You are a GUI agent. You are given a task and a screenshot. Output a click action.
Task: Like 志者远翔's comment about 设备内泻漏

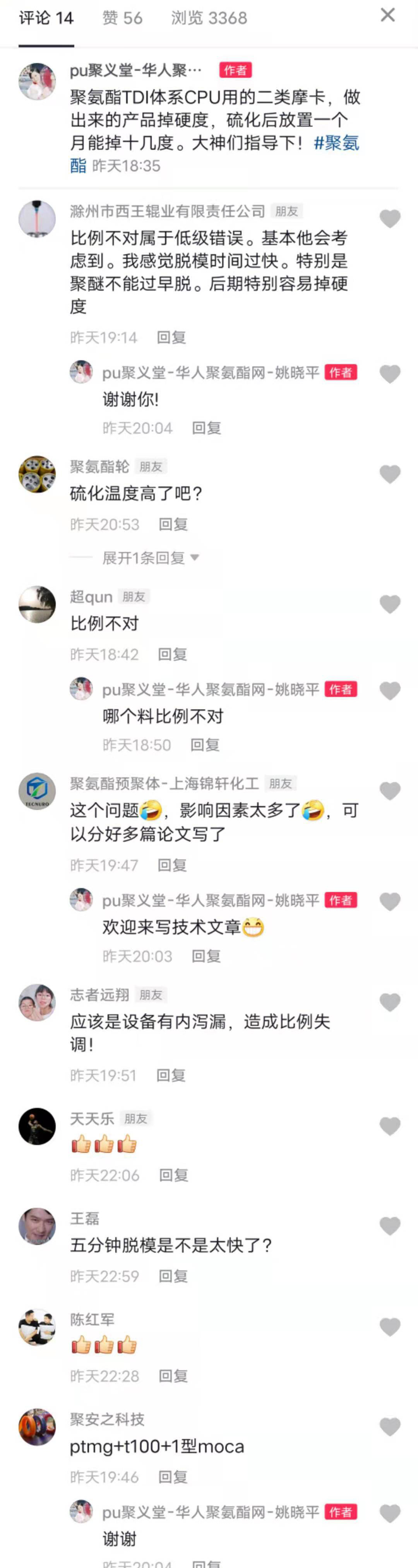click(x=390, y=1002)
